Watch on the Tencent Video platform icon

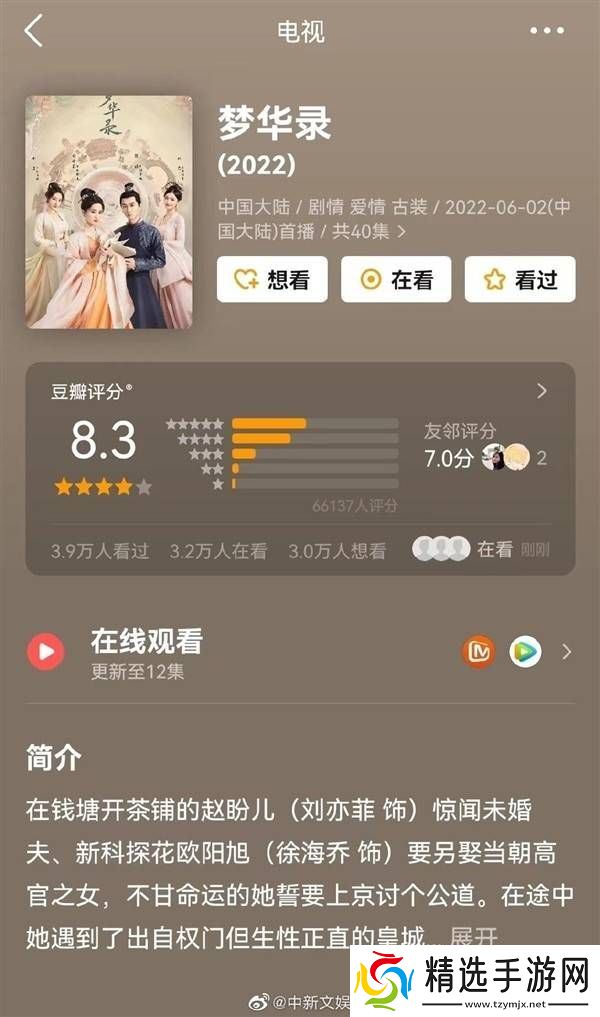524,652
